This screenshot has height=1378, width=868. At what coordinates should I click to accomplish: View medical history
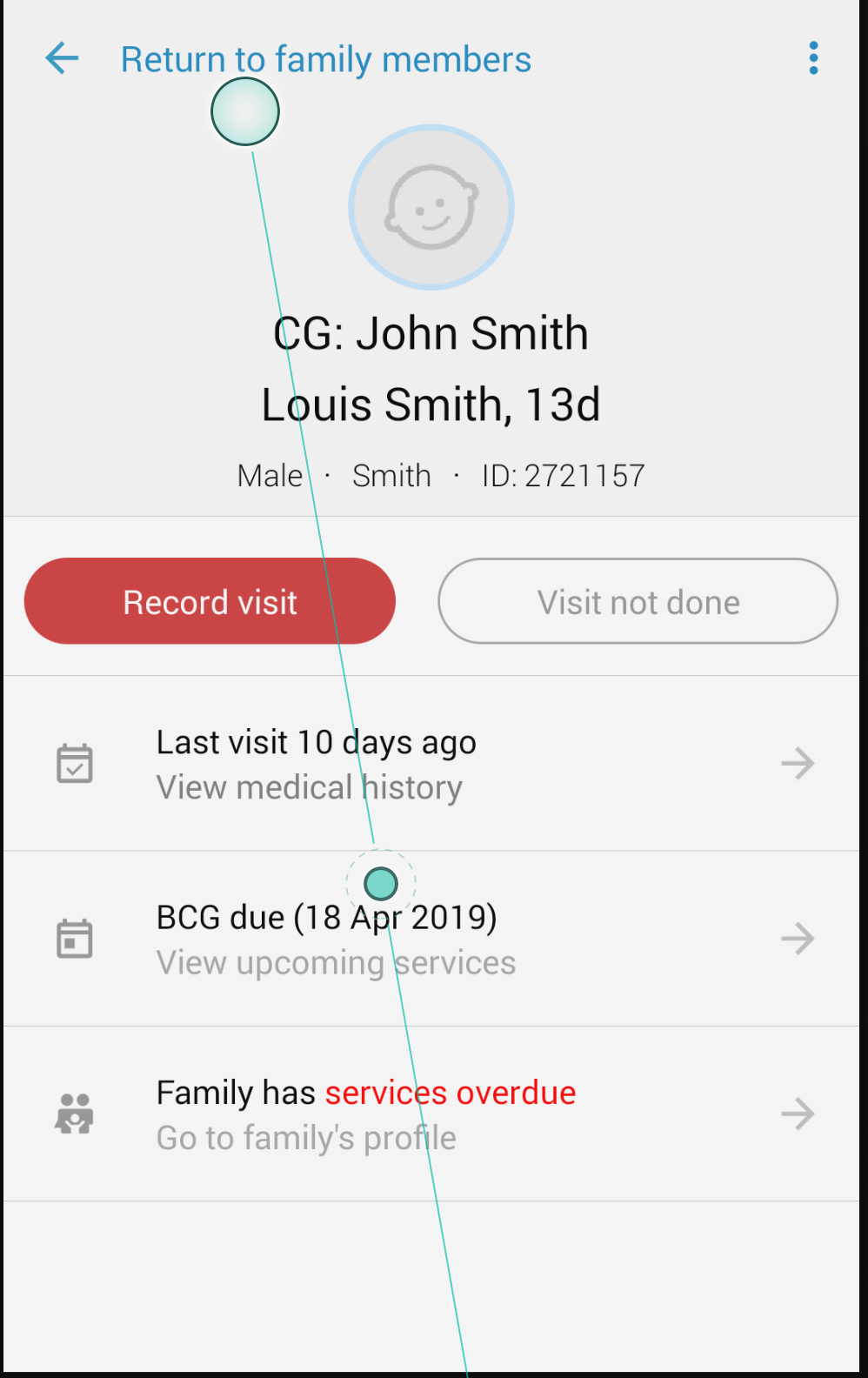tap(431, 764)
